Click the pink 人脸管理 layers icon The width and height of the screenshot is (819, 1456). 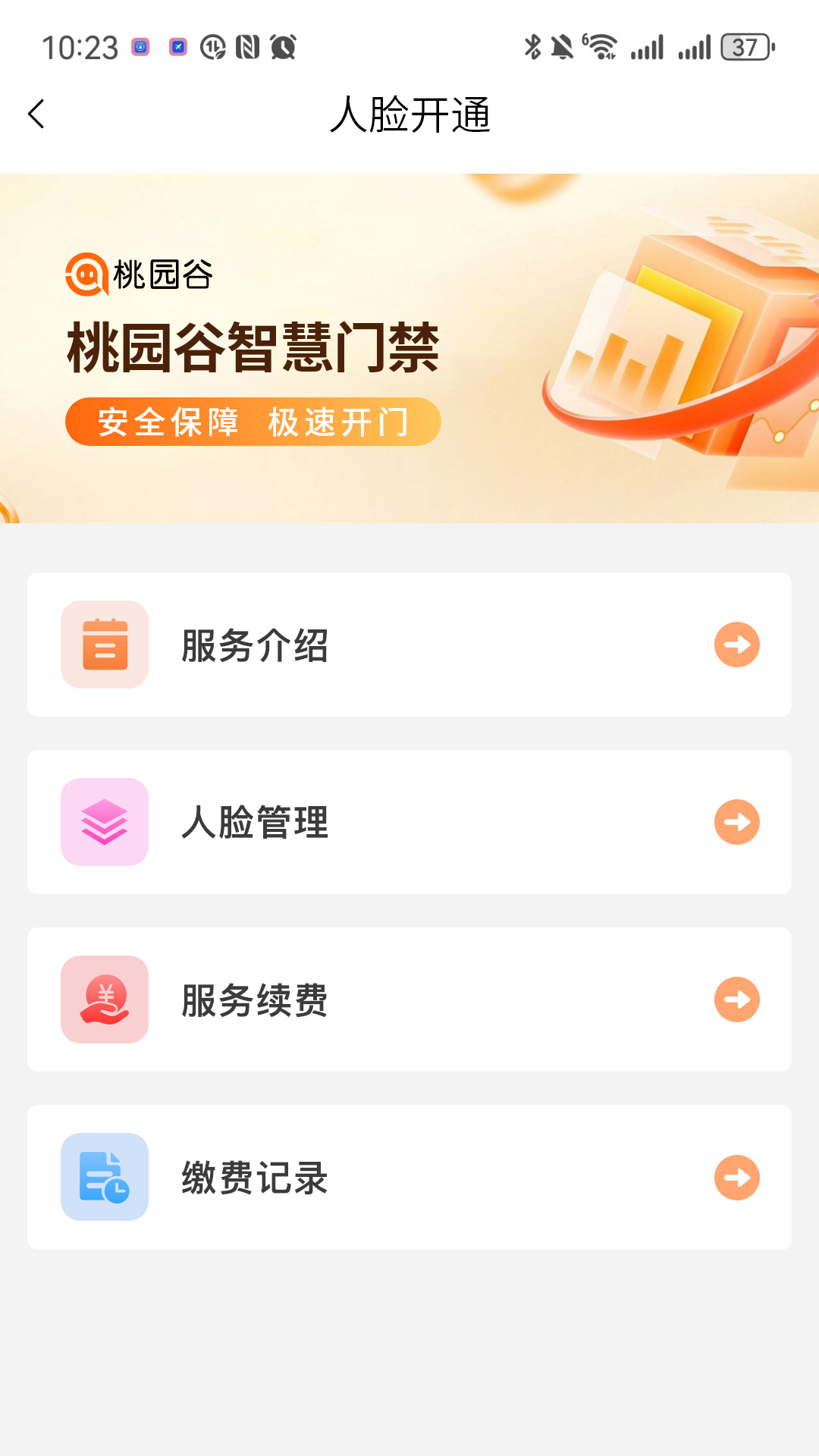click(104, 822)
